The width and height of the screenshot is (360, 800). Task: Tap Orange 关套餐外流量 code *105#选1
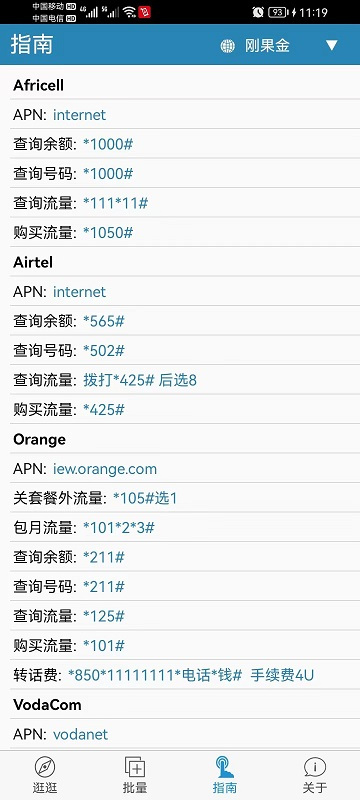pos(145,498)
